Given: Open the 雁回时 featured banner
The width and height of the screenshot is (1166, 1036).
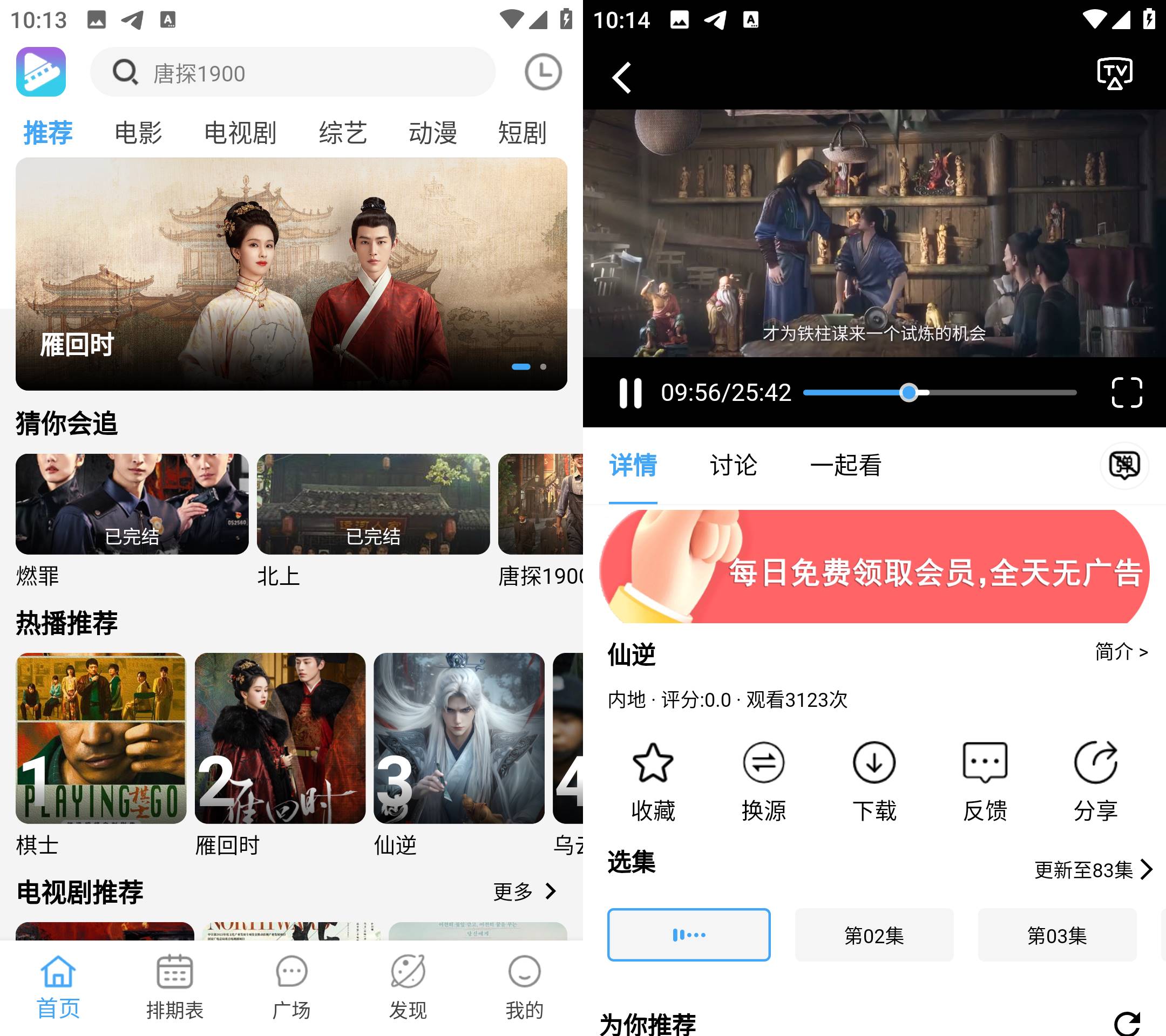Looking at the screenshot, I should 291,274.
